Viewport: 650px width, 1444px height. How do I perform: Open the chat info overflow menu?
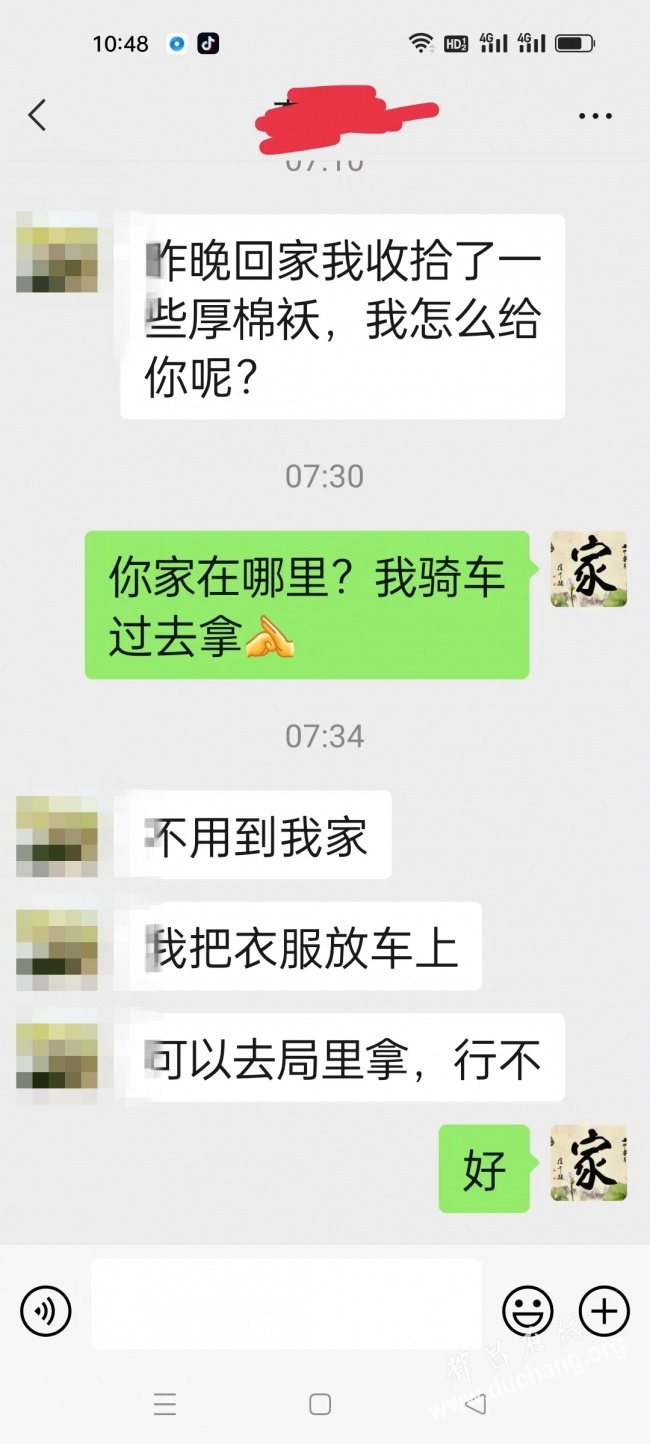pos(595,116)
